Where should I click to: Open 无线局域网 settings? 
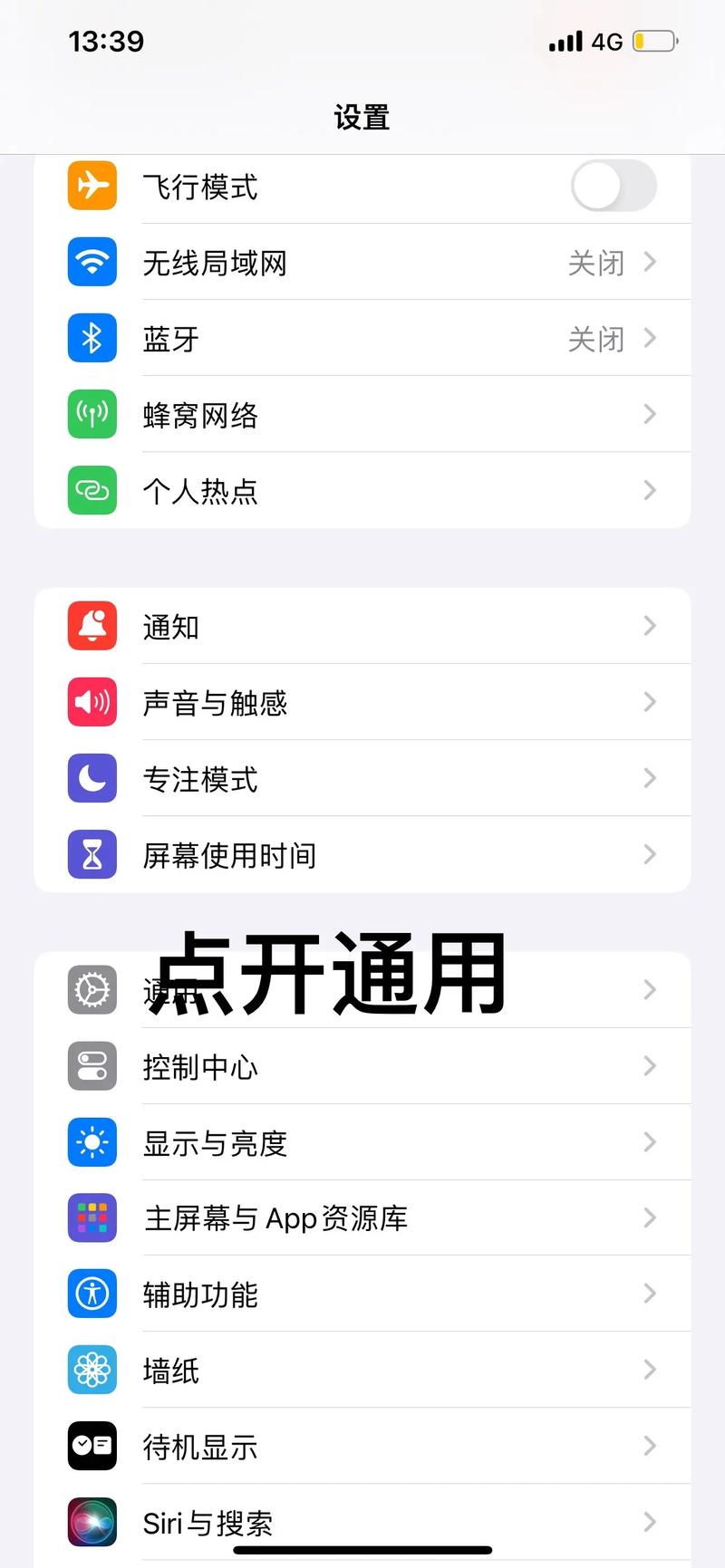pos(362,263)
